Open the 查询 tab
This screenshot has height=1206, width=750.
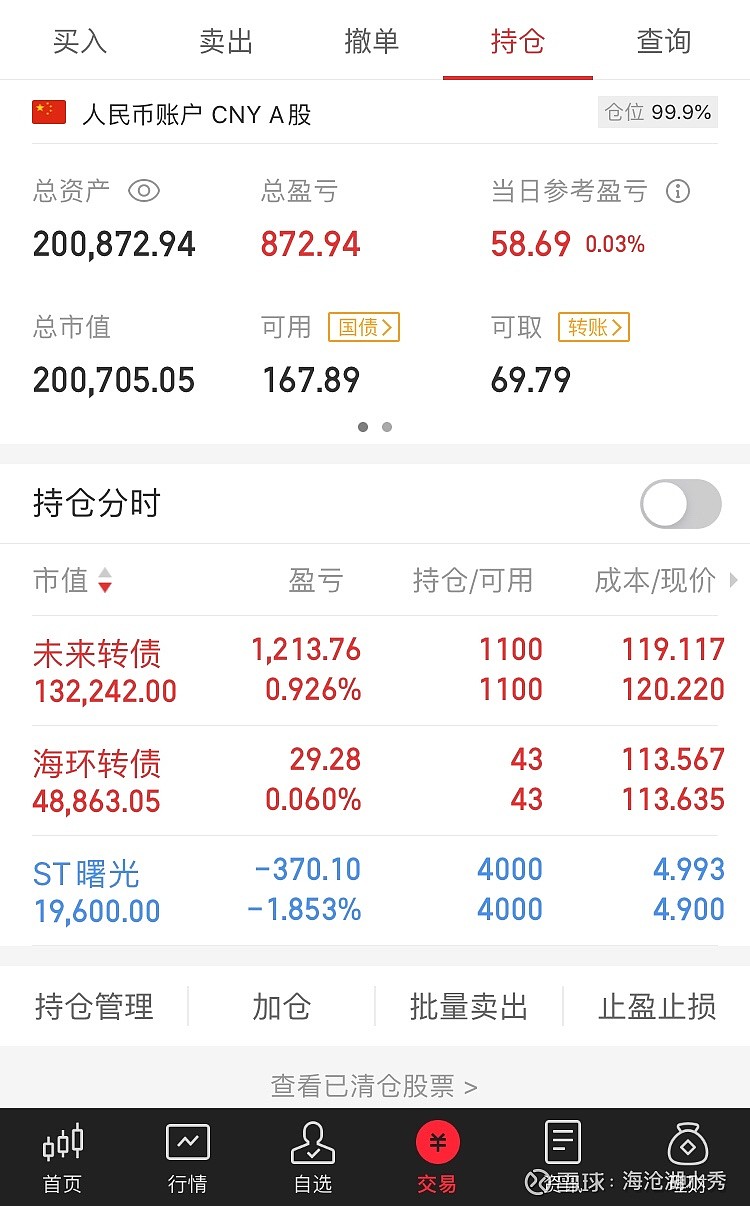pos(664,41)
